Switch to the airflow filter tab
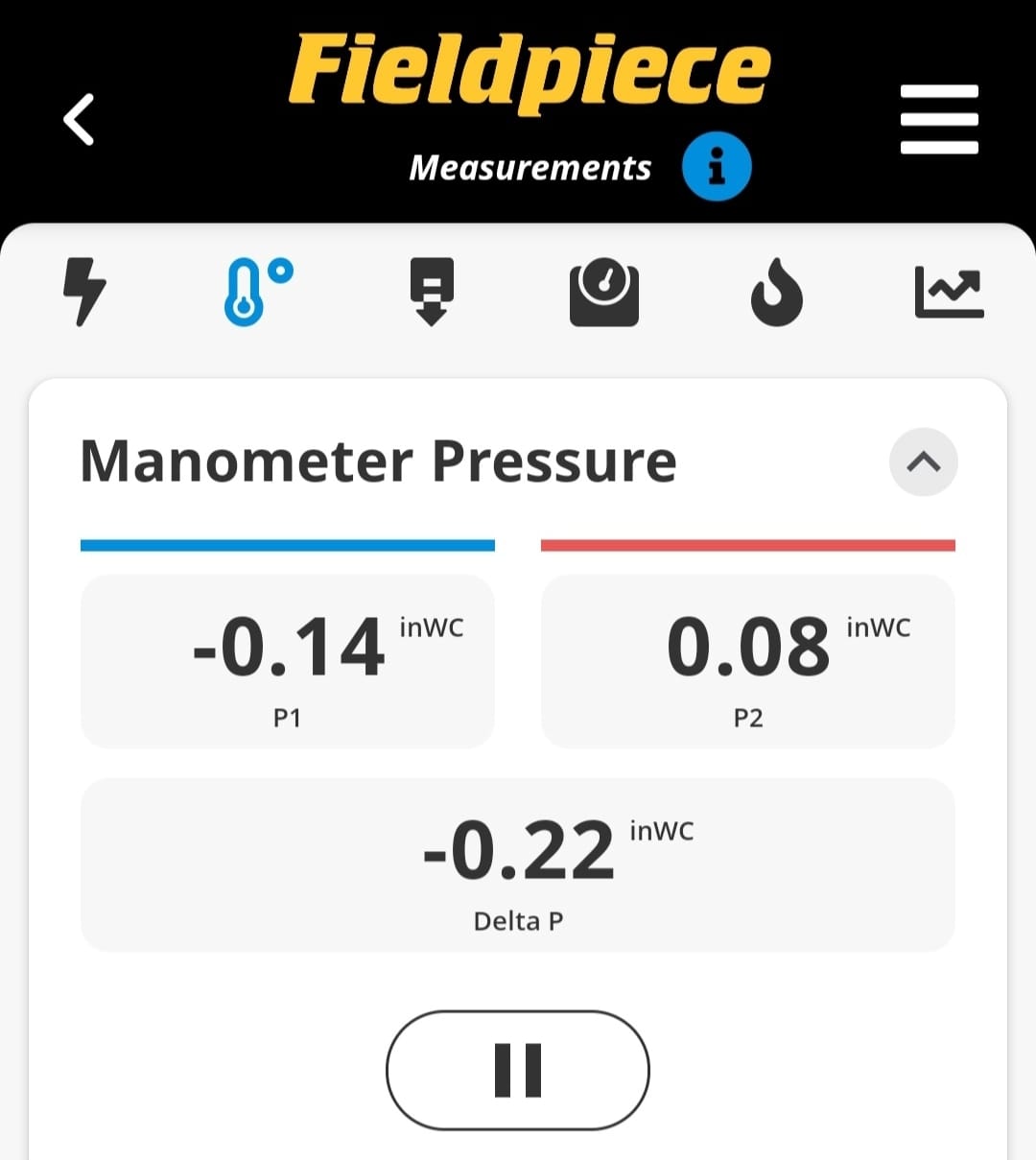This screenshot has width=1036, height=1160. coord(431,292)
